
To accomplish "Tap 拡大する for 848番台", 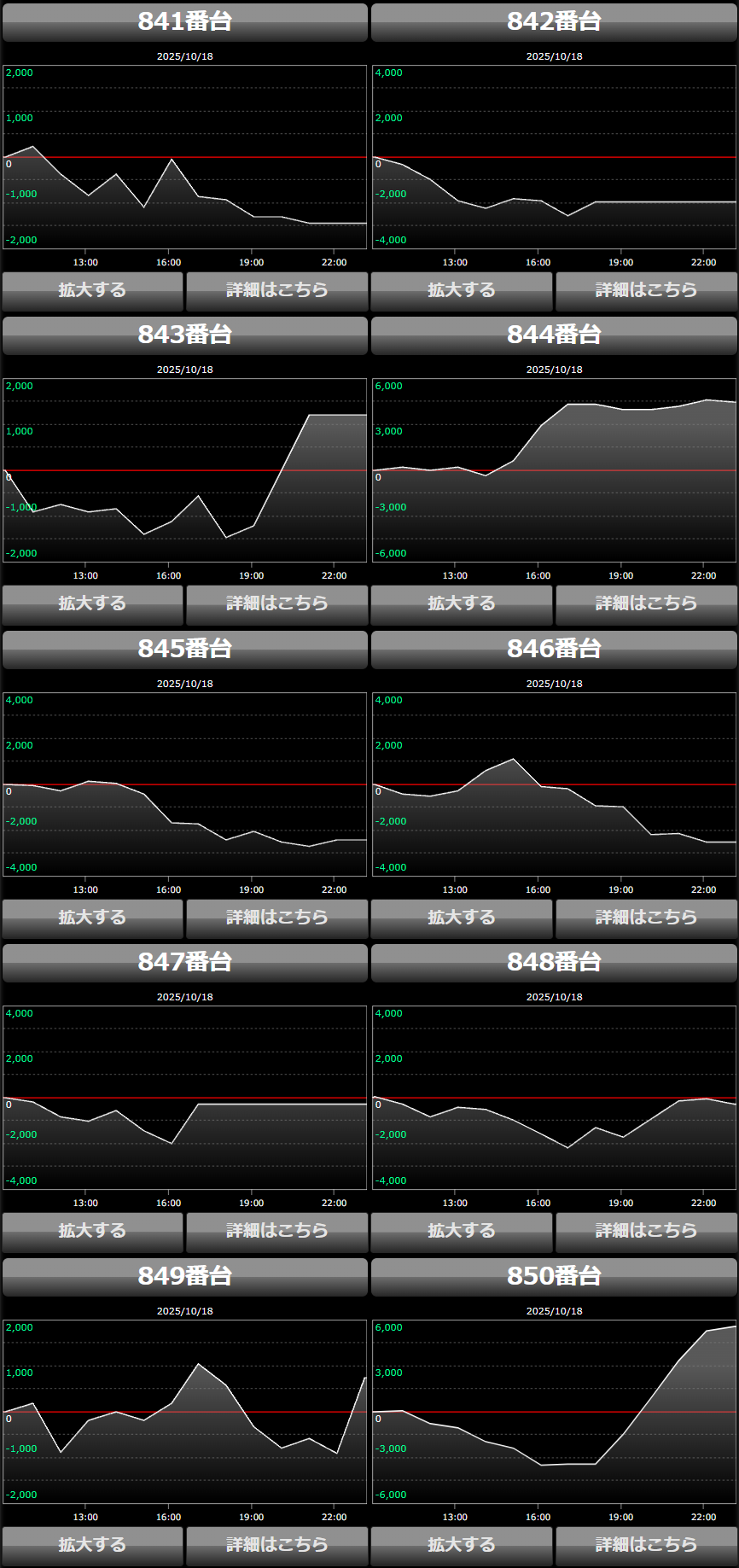I will [462, 1231].
